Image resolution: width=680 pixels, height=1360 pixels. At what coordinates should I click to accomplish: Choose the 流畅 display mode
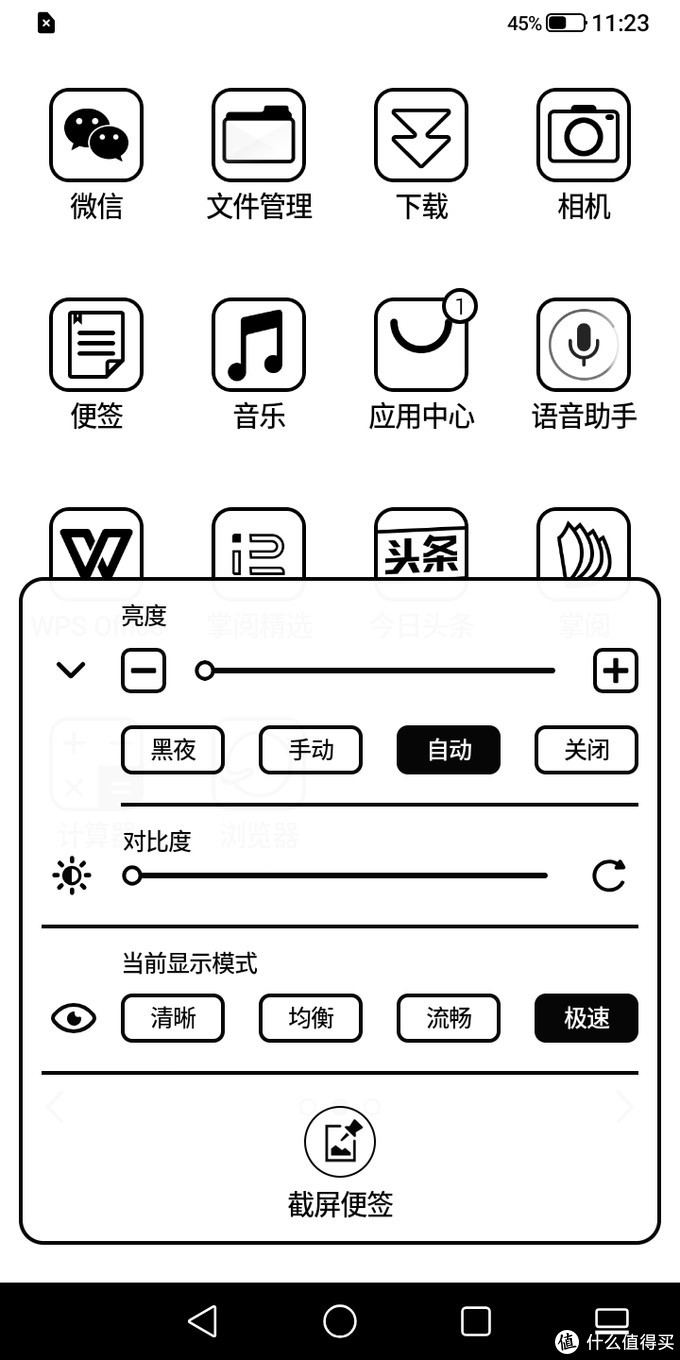[x=448, y=1018]
